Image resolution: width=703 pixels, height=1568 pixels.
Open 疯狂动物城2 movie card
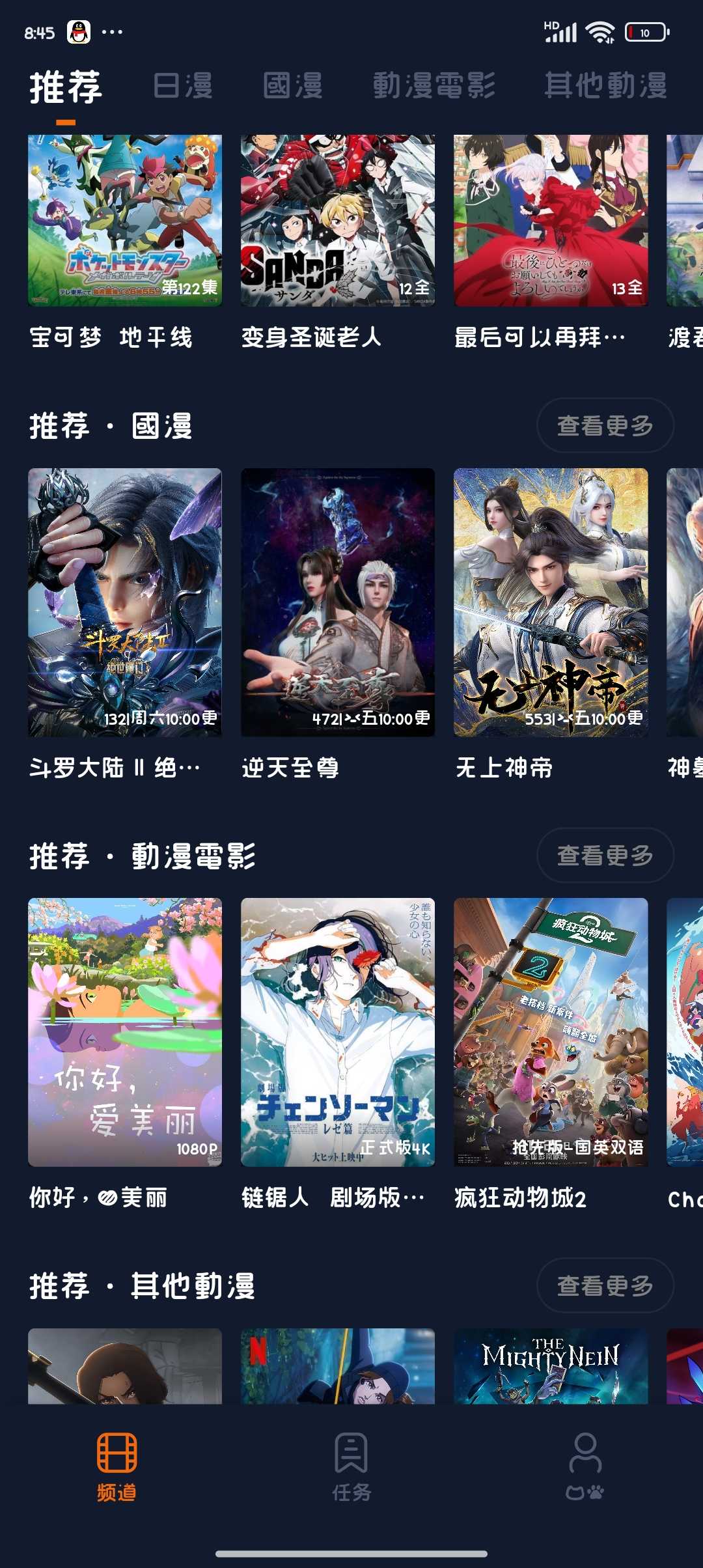(551, 1032)
